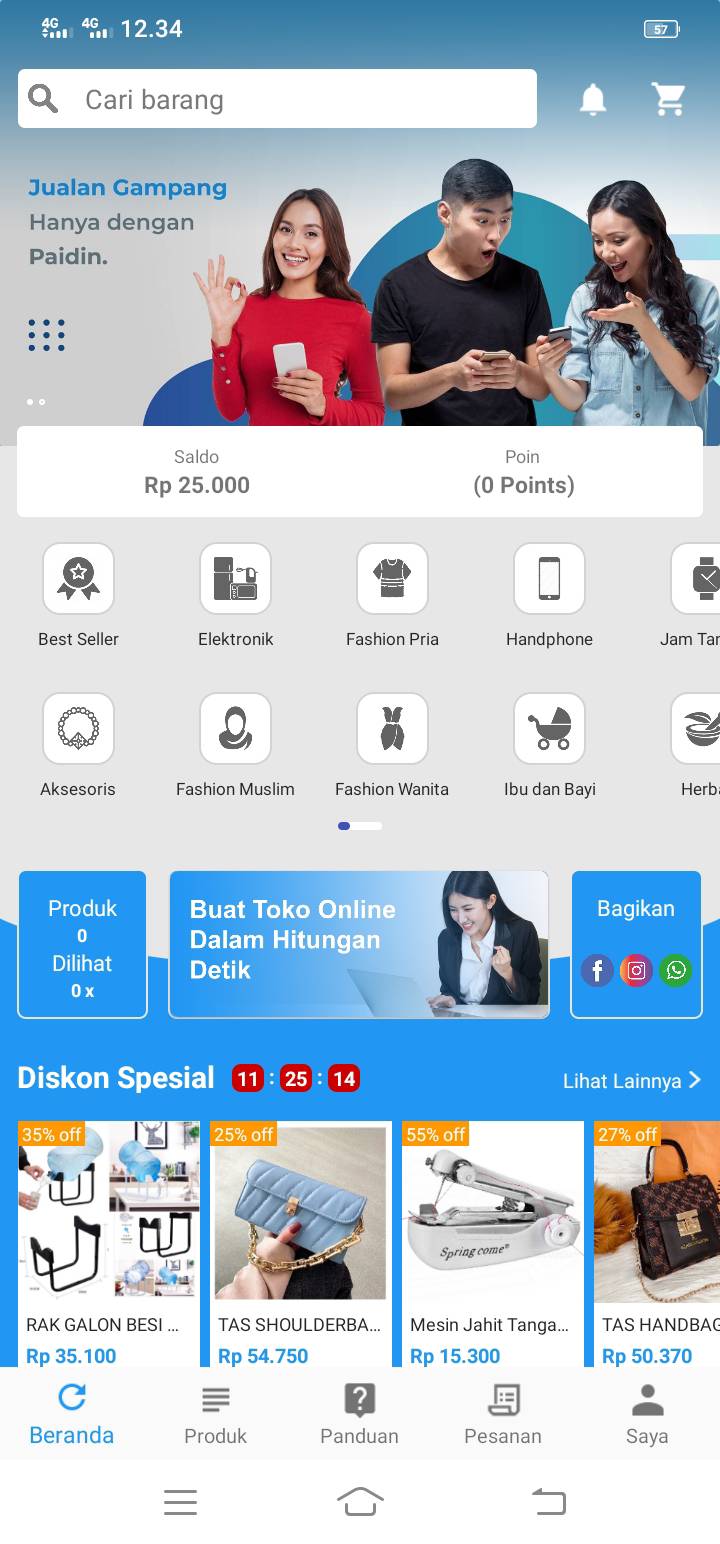
Task: Tap the Buat Toko Online banner
Action: click(x=359, y=944)
